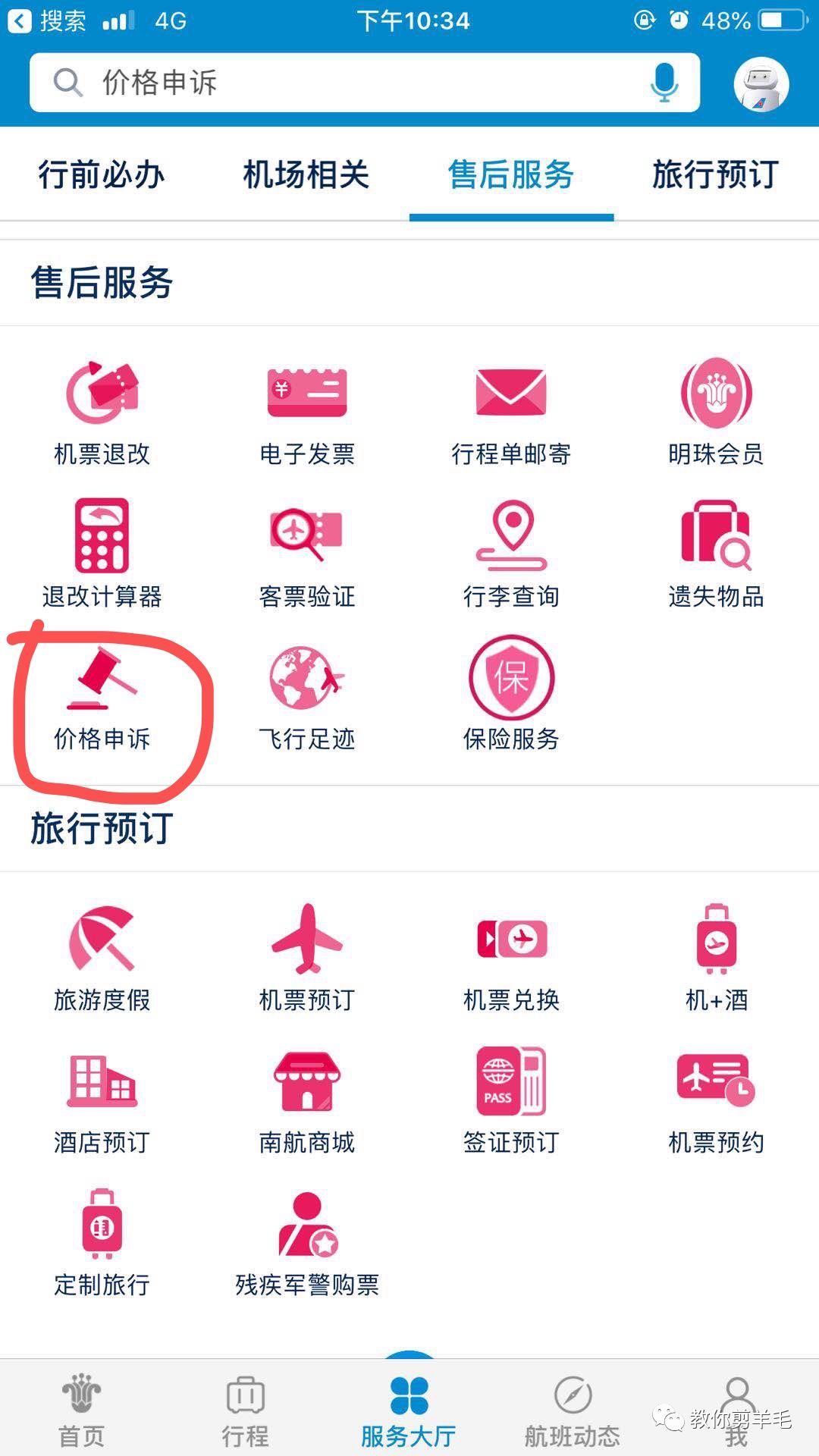The width and height of the screenshot is (819, 1456).
Task: Switch to the 行前必办 tab
Action: 102,175
